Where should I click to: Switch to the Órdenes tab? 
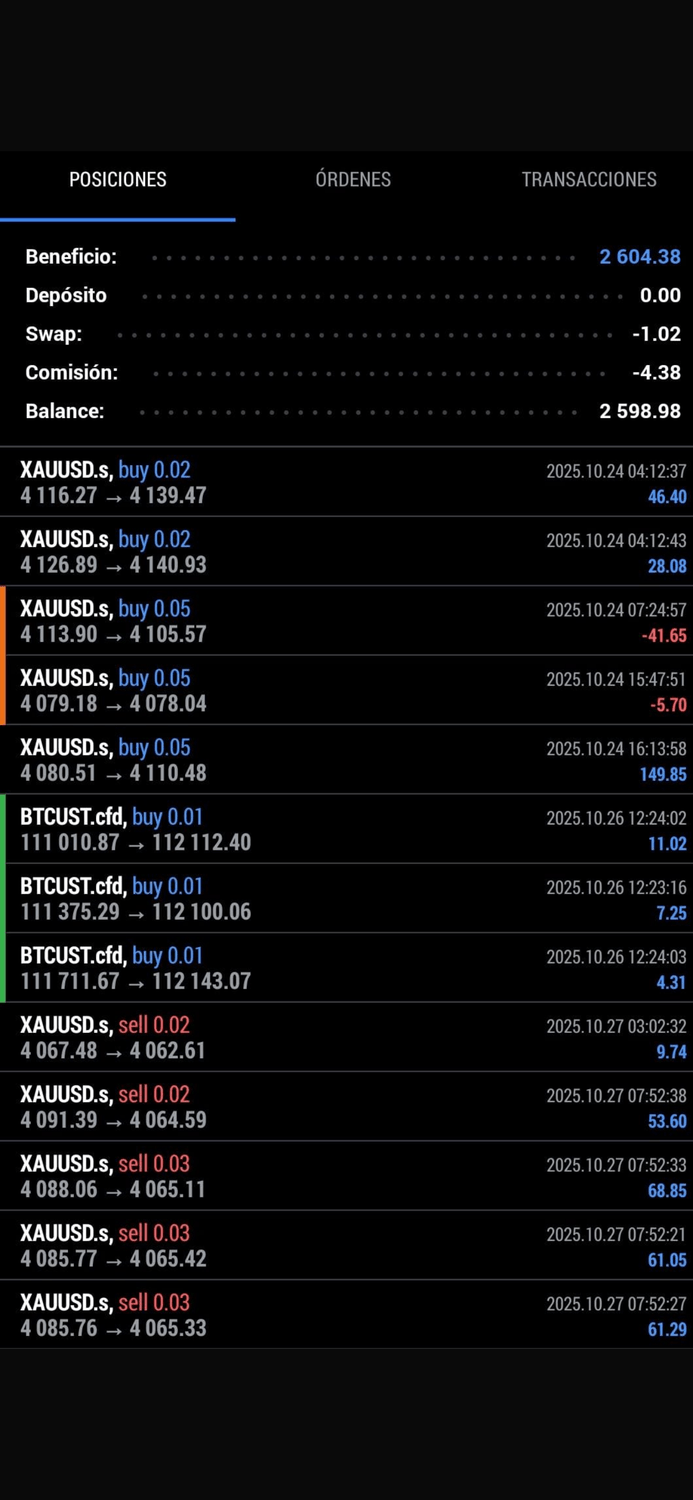point(353,180)
